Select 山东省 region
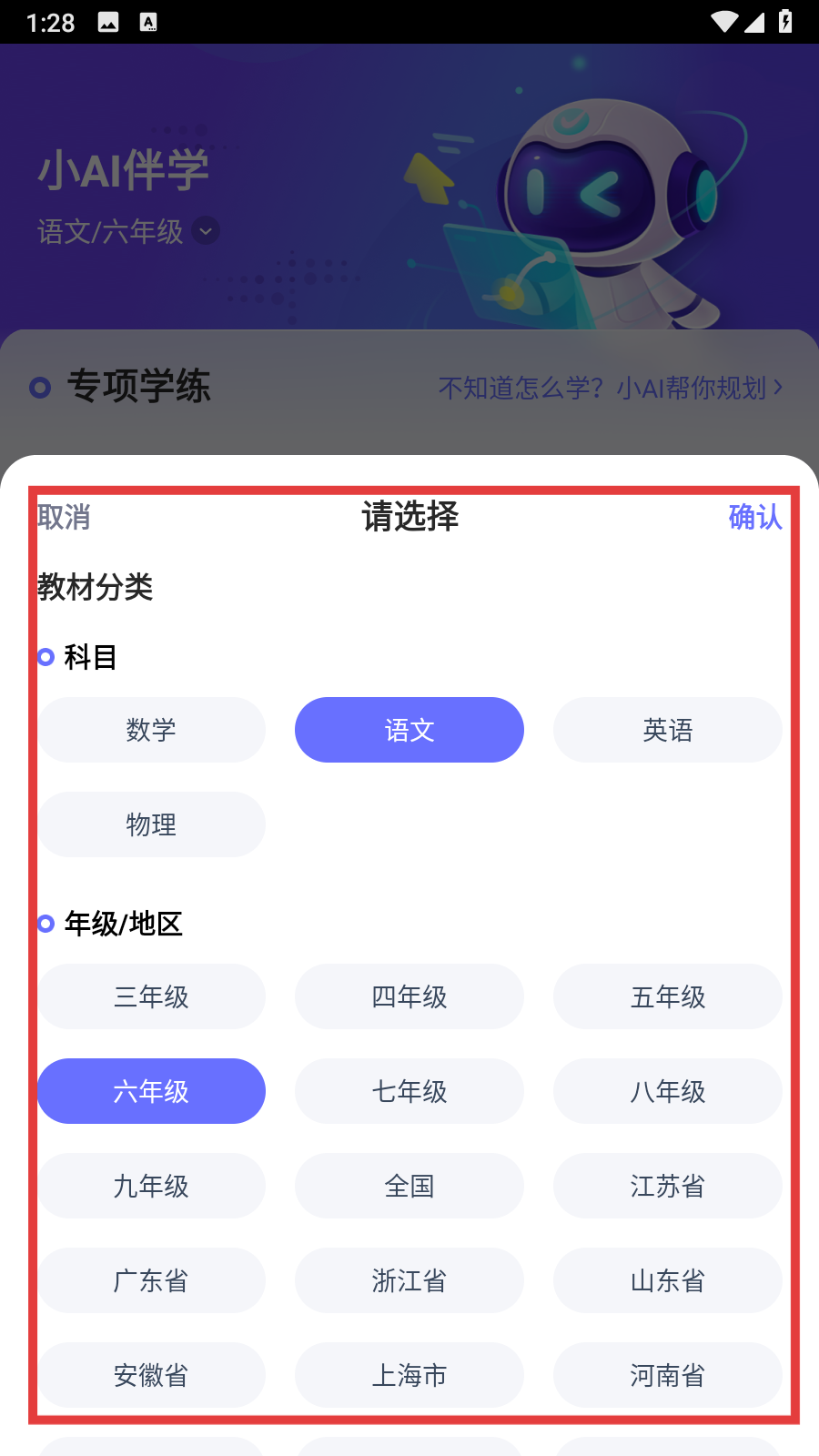Image resolution: width=819 pixels, height=1456 pixels. pyautogui.click(x=667, y=1280)
